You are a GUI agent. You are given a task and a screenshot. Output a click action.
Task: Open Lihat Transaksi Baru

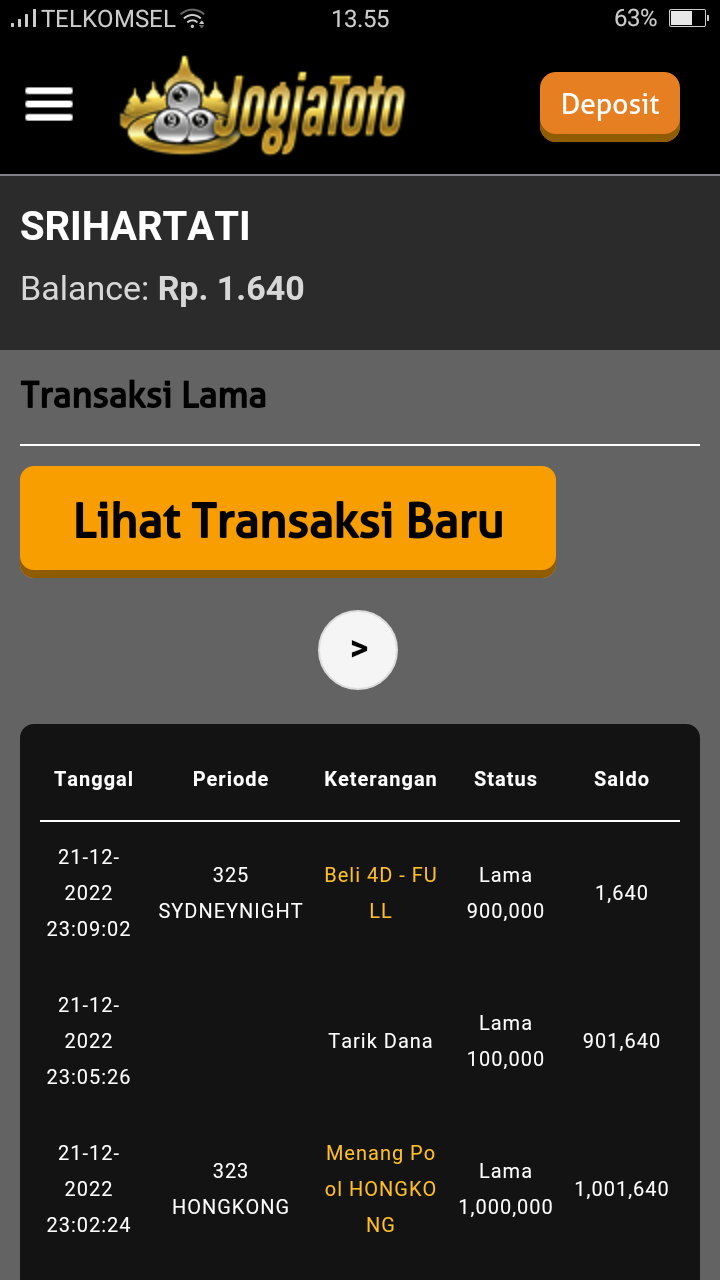(288, 520)
